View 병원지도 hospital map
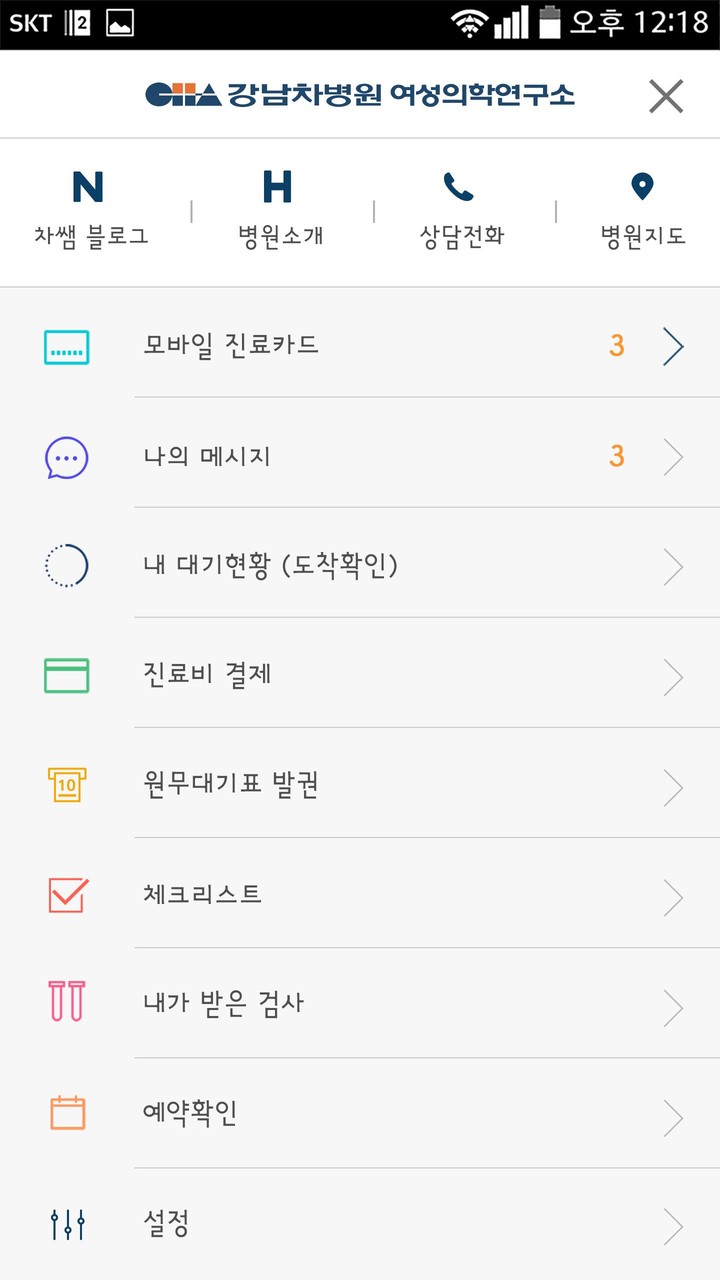The width and height of the screenshot is (720, 1280). pos(642,210)
